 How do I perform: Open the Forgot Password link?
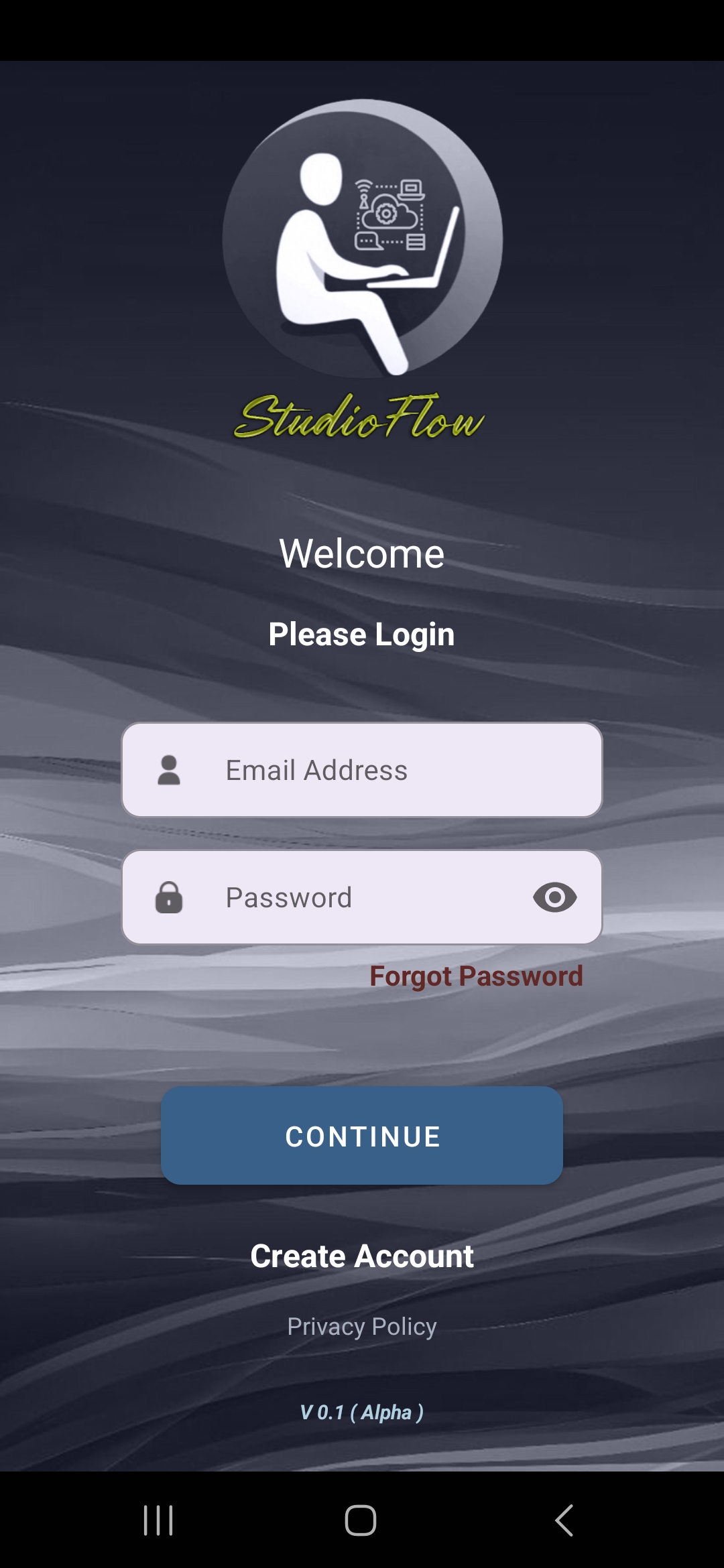tap(476, 976)
